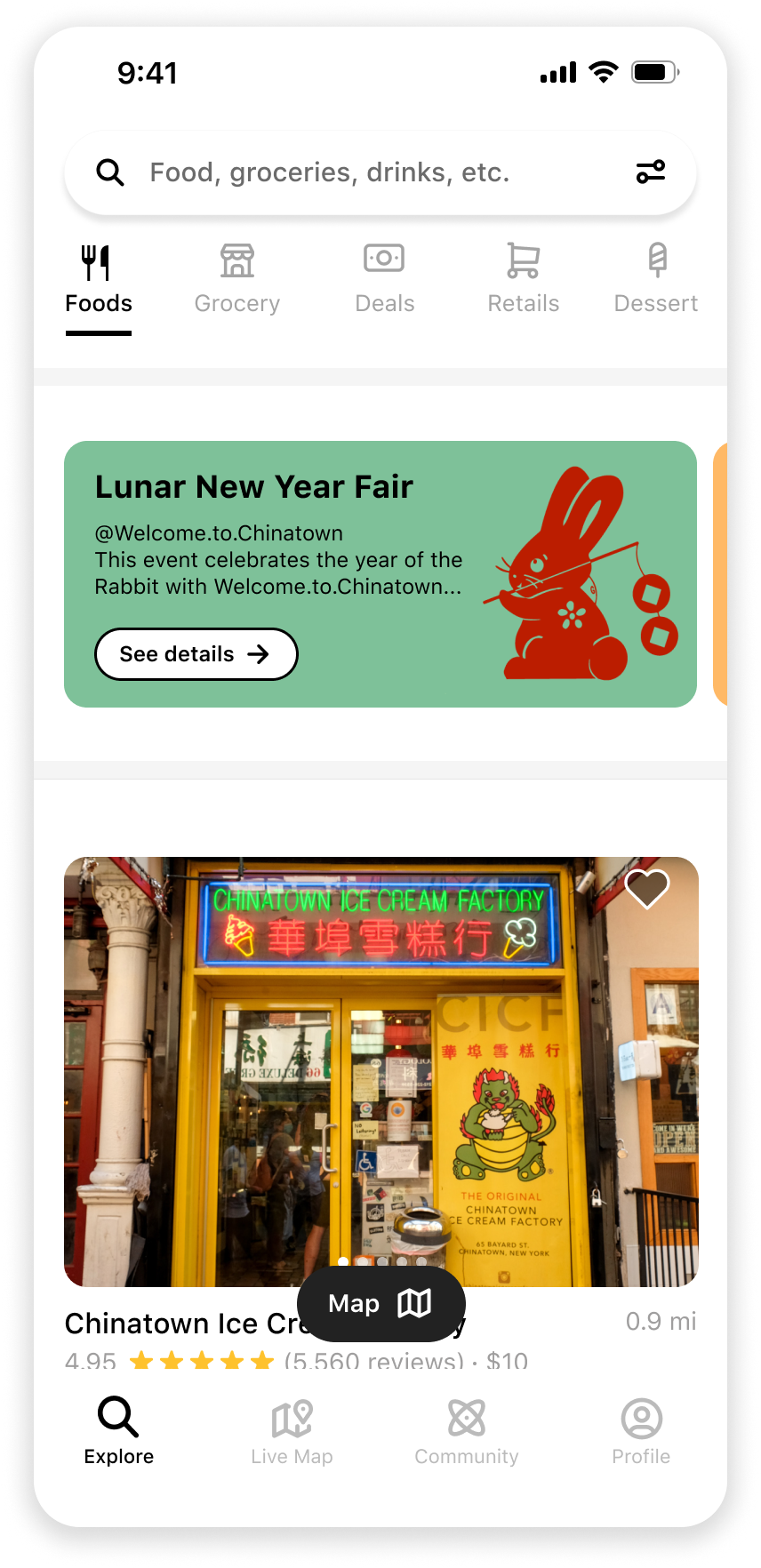
Task: Open the Profile tab
Action: click(x=641, y=1430)
